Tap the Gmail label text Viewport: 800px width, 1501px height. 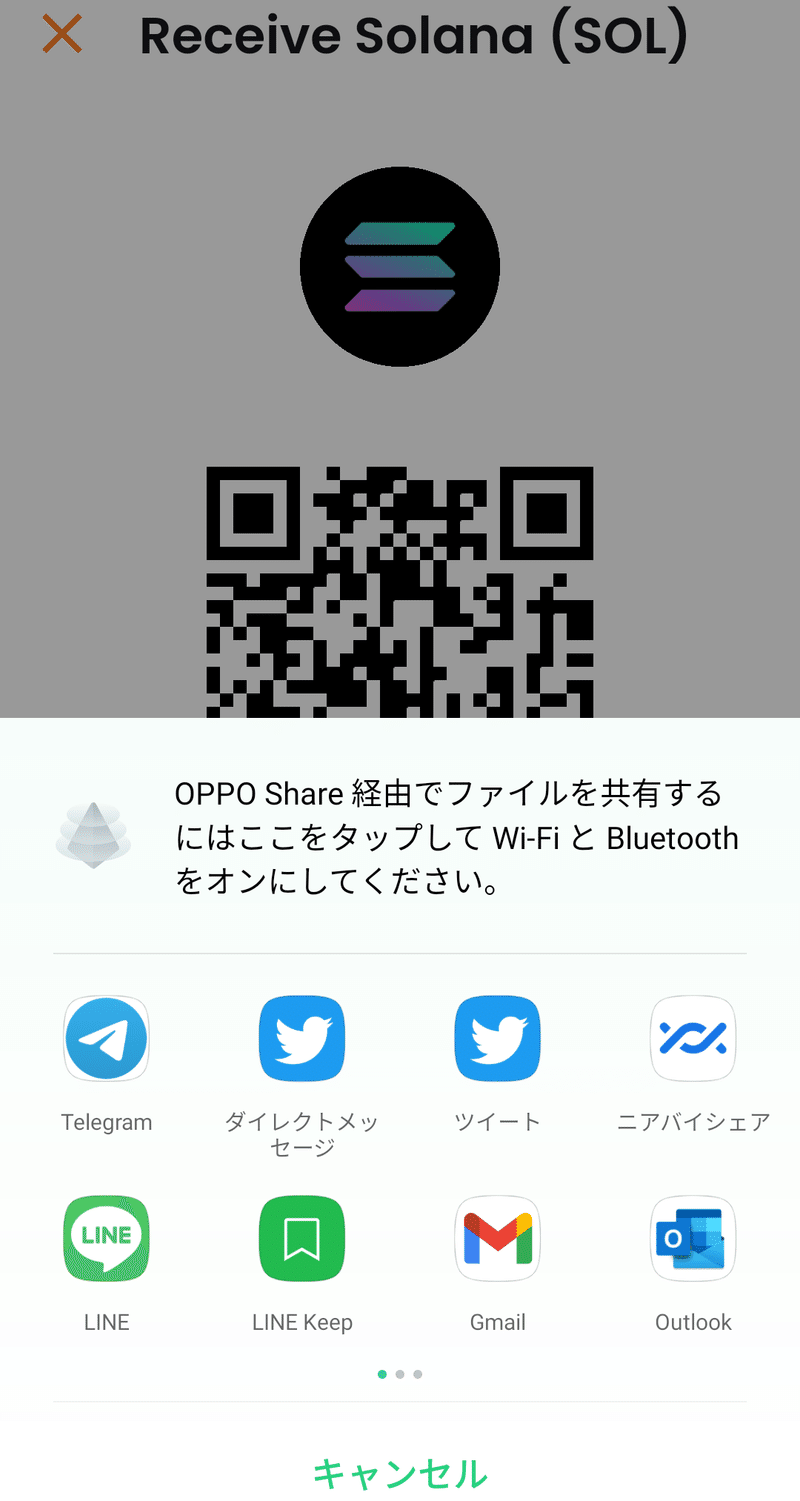point(497,1321)
